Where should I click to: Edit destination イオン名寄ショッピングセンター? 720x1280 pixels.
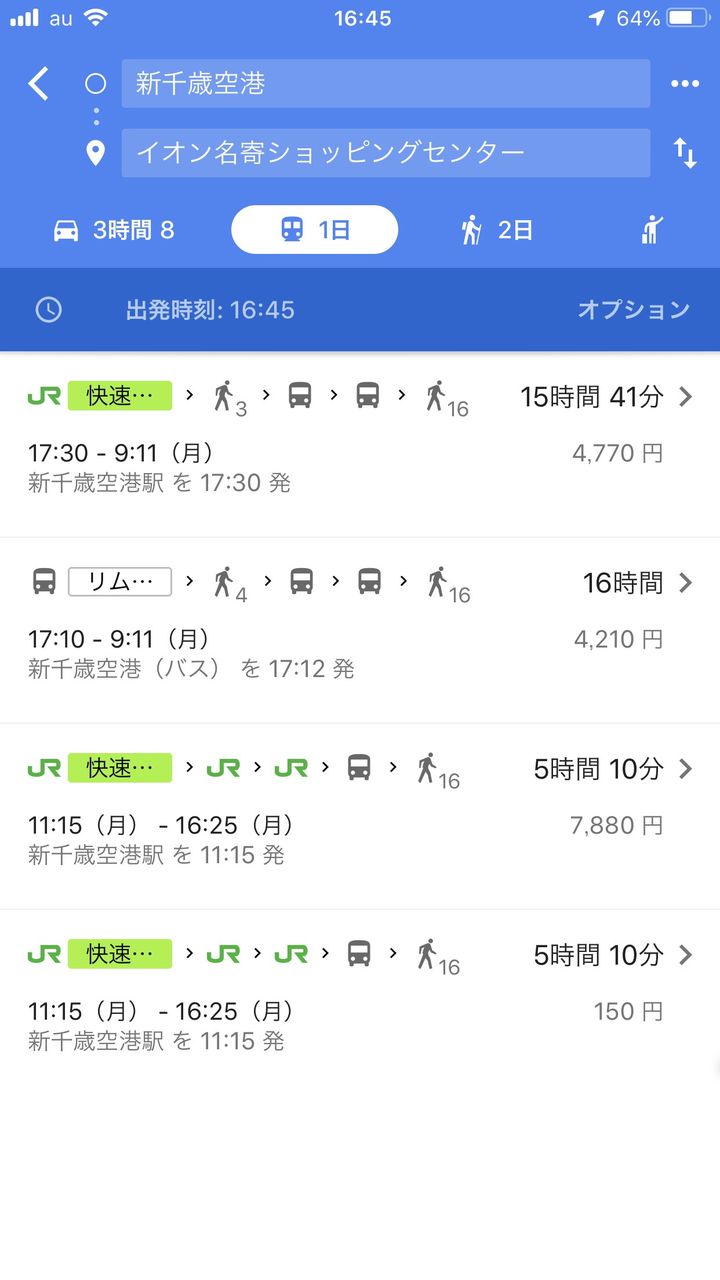[x=385, y=153]
